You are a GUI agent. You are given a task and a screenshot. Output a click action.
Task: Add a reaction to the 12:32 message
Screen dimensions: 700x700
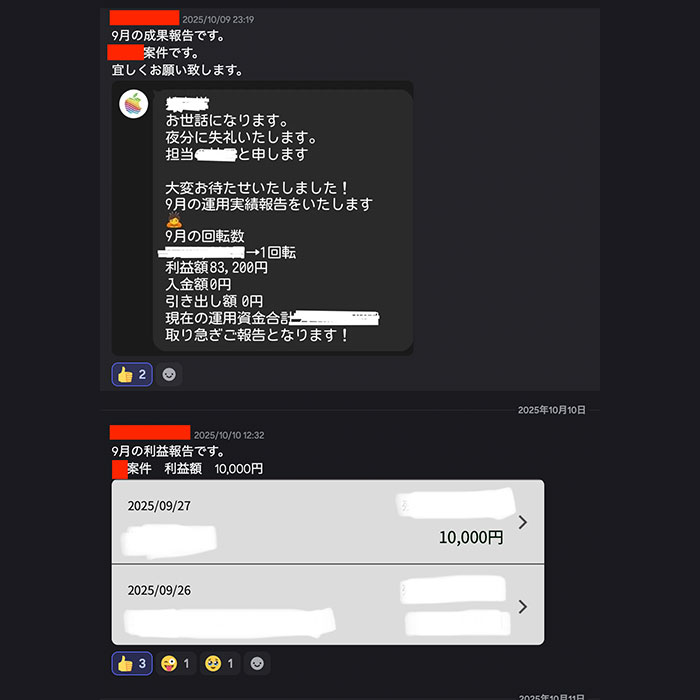[x=257, y=663]
